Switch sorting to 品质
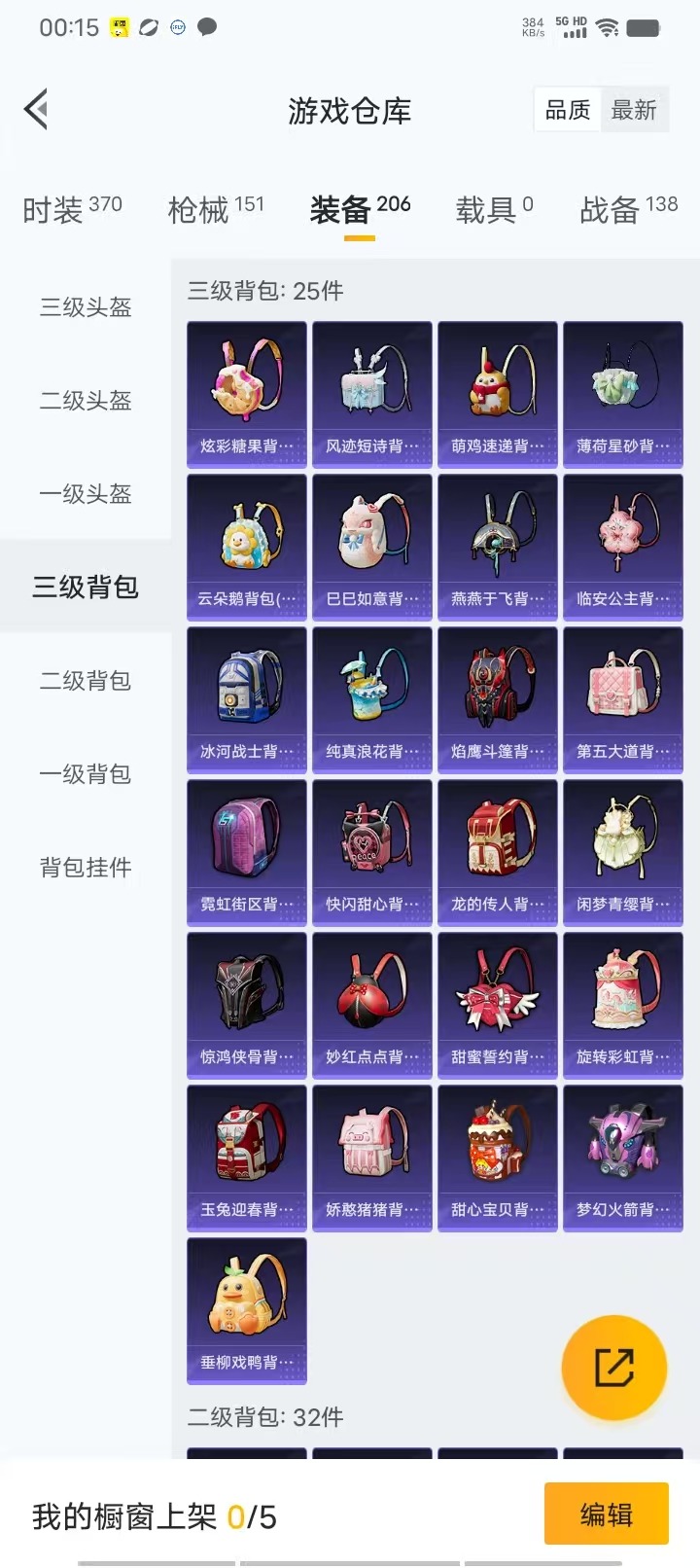The image size is (700, 1568). (x=565, y=110)
